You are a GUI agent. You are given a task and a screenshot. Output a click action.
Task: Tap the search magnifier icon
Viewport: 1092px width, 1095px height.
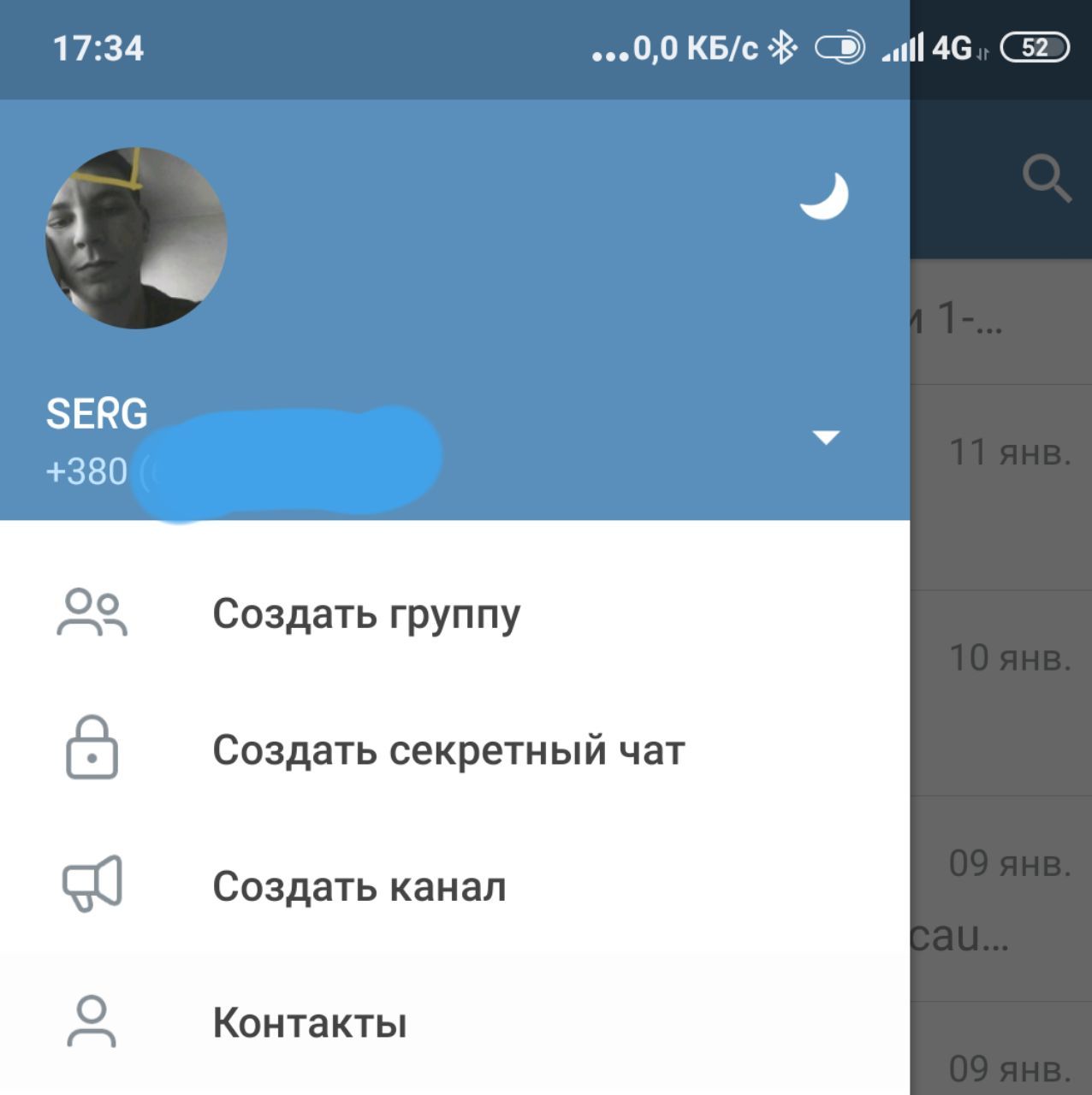[1046, 179]
